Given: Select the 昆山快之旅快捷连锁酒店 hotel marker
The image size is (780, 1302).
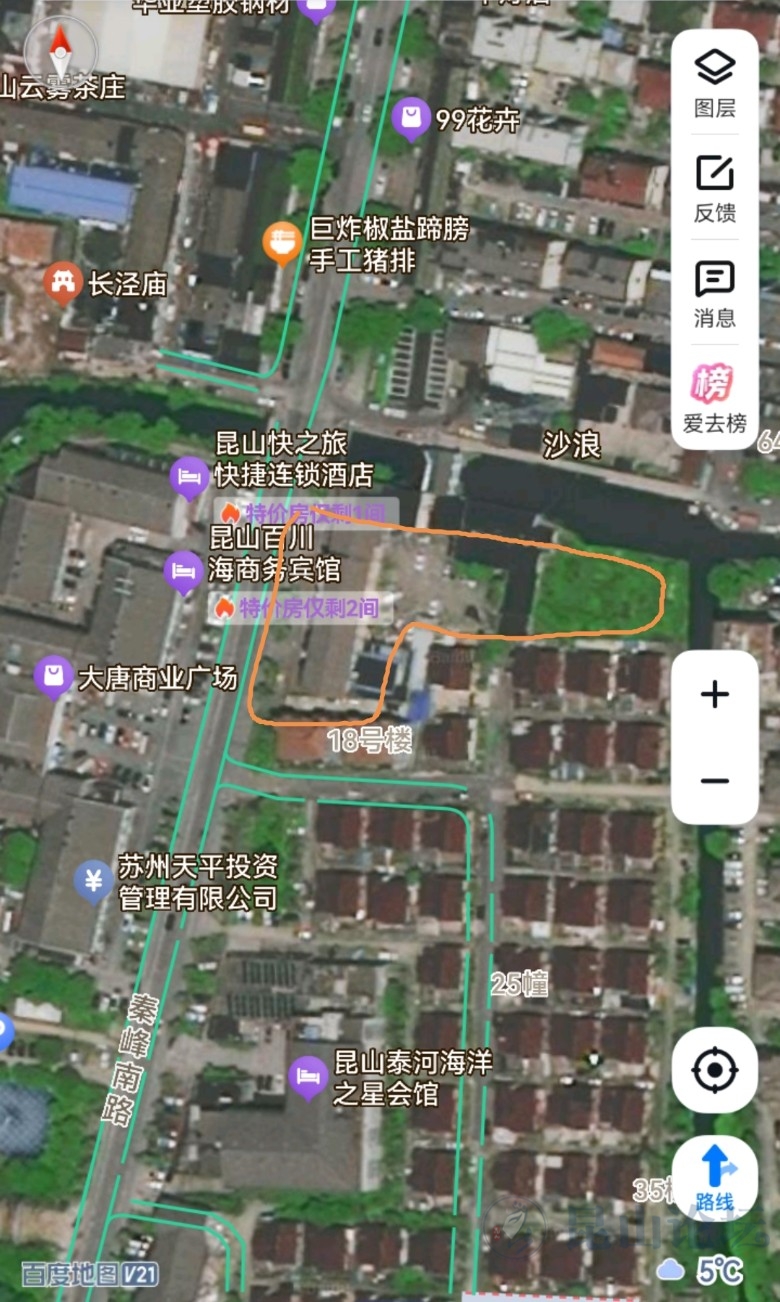Looking at the screenshot, I should click(x=188, y=474).
